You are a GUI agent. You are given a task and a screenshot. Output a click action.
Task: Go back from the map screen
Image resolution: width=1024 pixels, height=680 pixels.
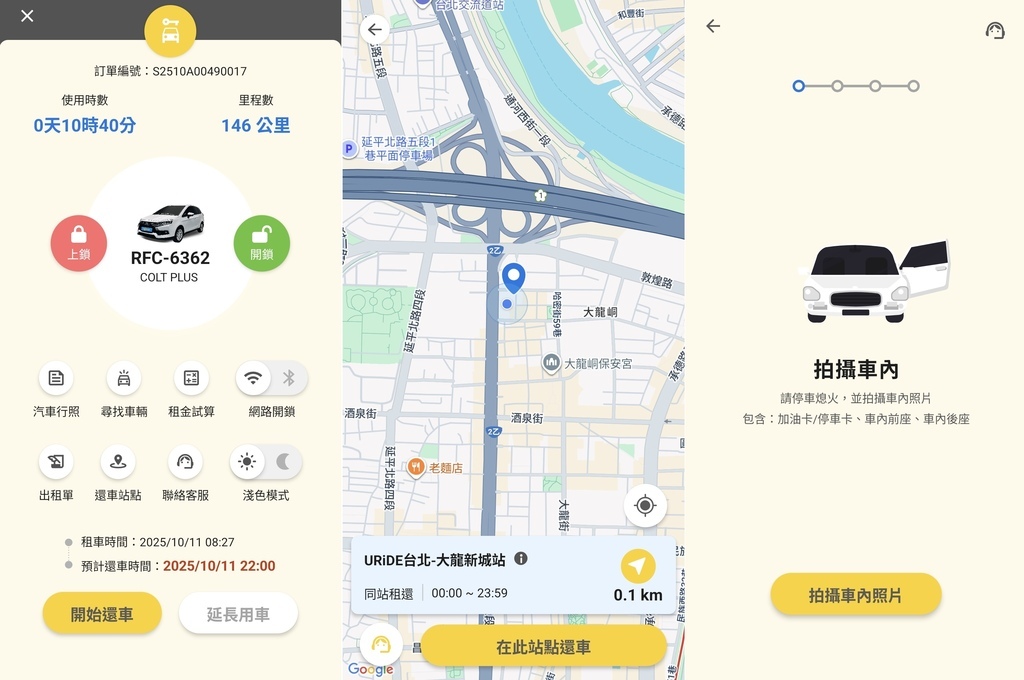click(375, 29)
